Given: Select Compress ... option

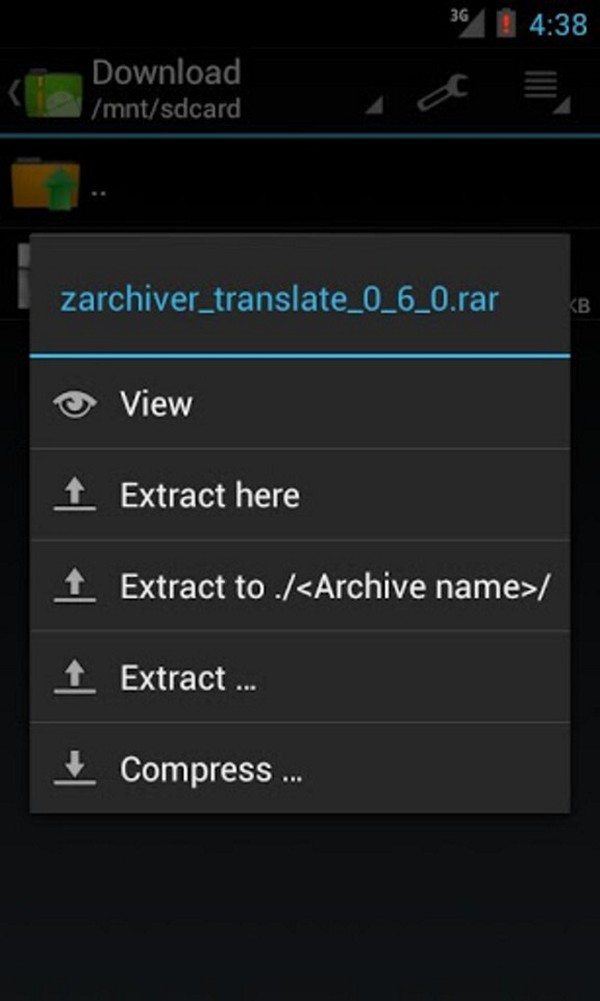Looking at the screenshot, I should point(300,769).
